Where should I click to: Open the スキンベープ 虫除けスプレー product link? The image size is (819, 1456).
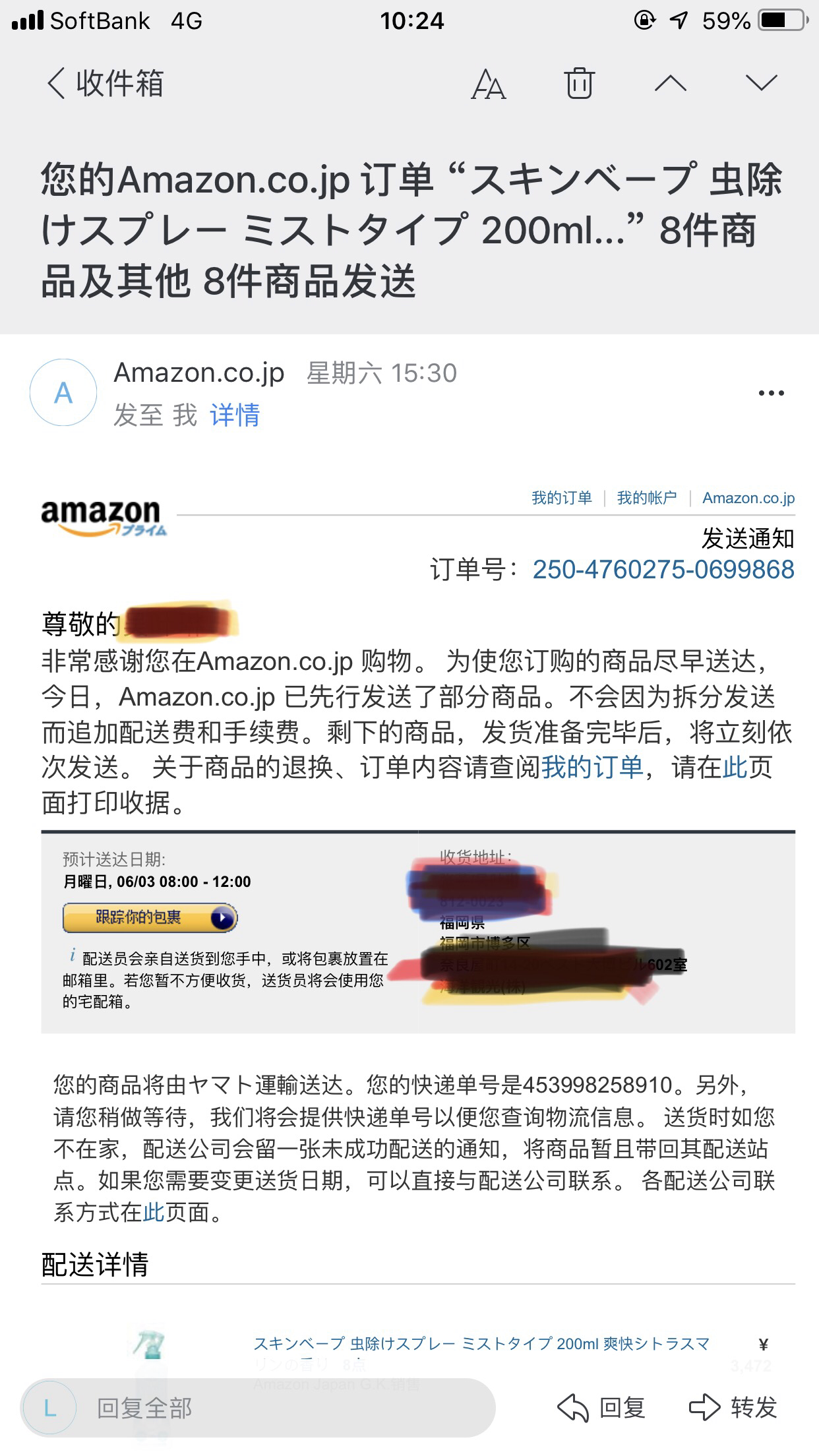tap(481, 1343)
